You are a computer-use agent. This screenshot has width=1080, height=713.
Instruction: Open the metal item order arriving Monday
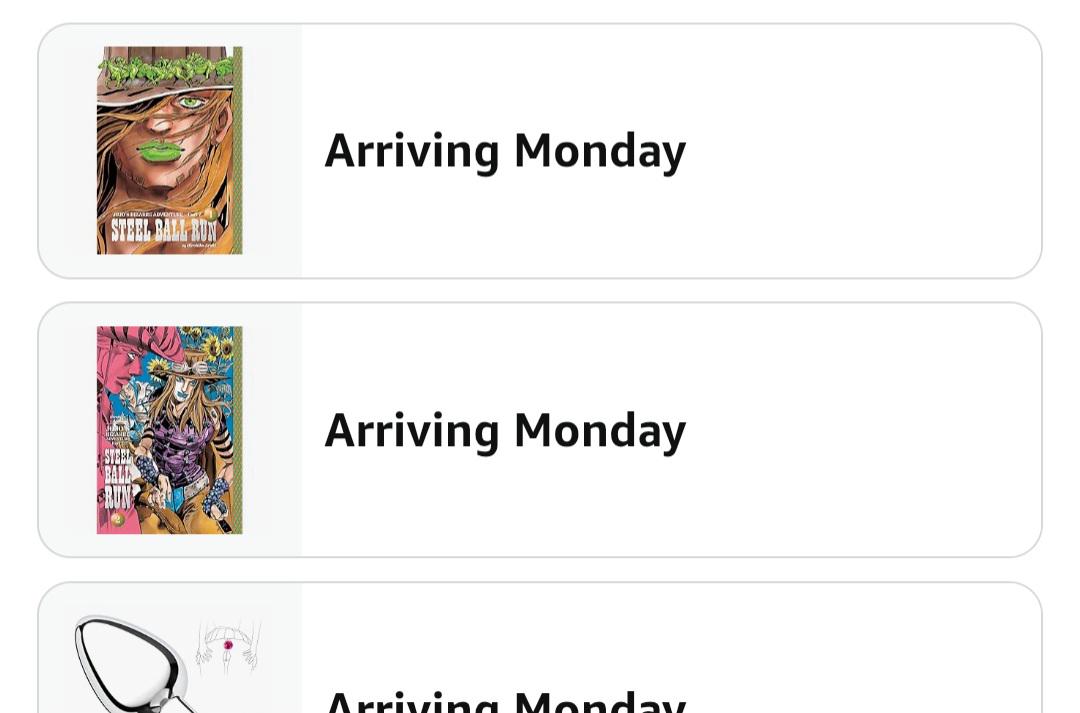540,660
